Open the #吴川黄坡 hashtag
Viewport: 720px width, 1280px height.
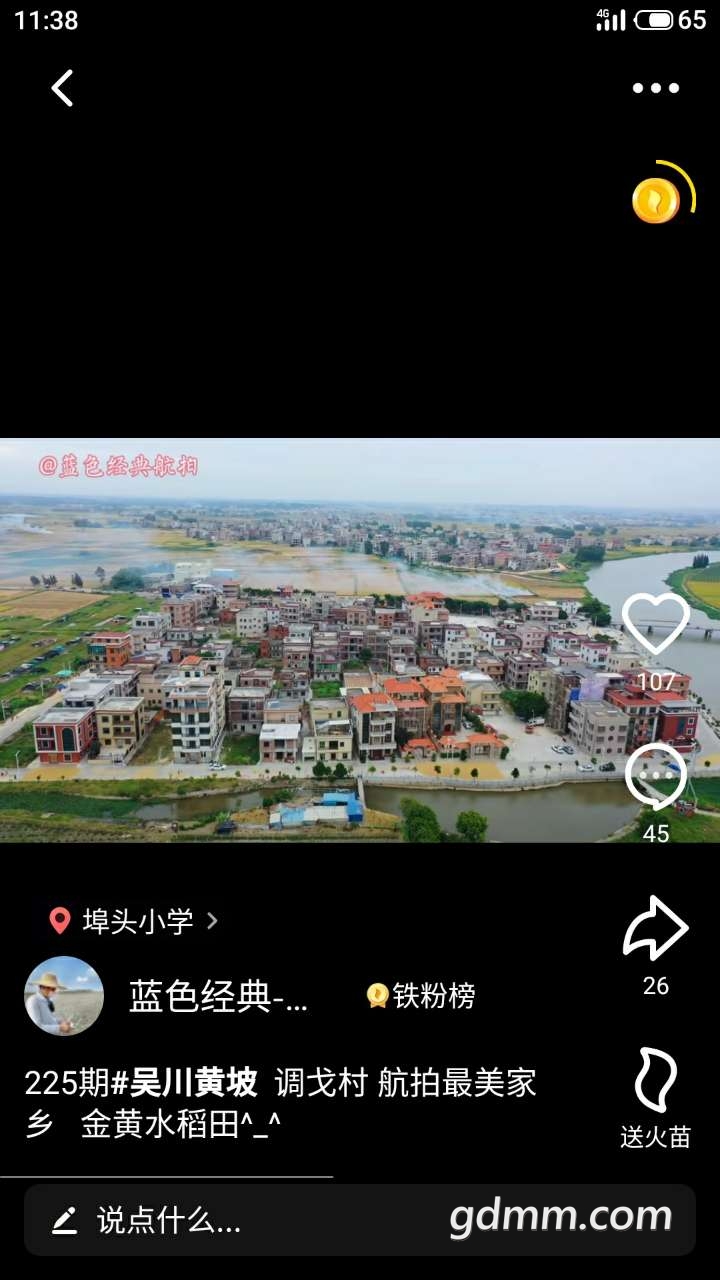pos(184,1082)
